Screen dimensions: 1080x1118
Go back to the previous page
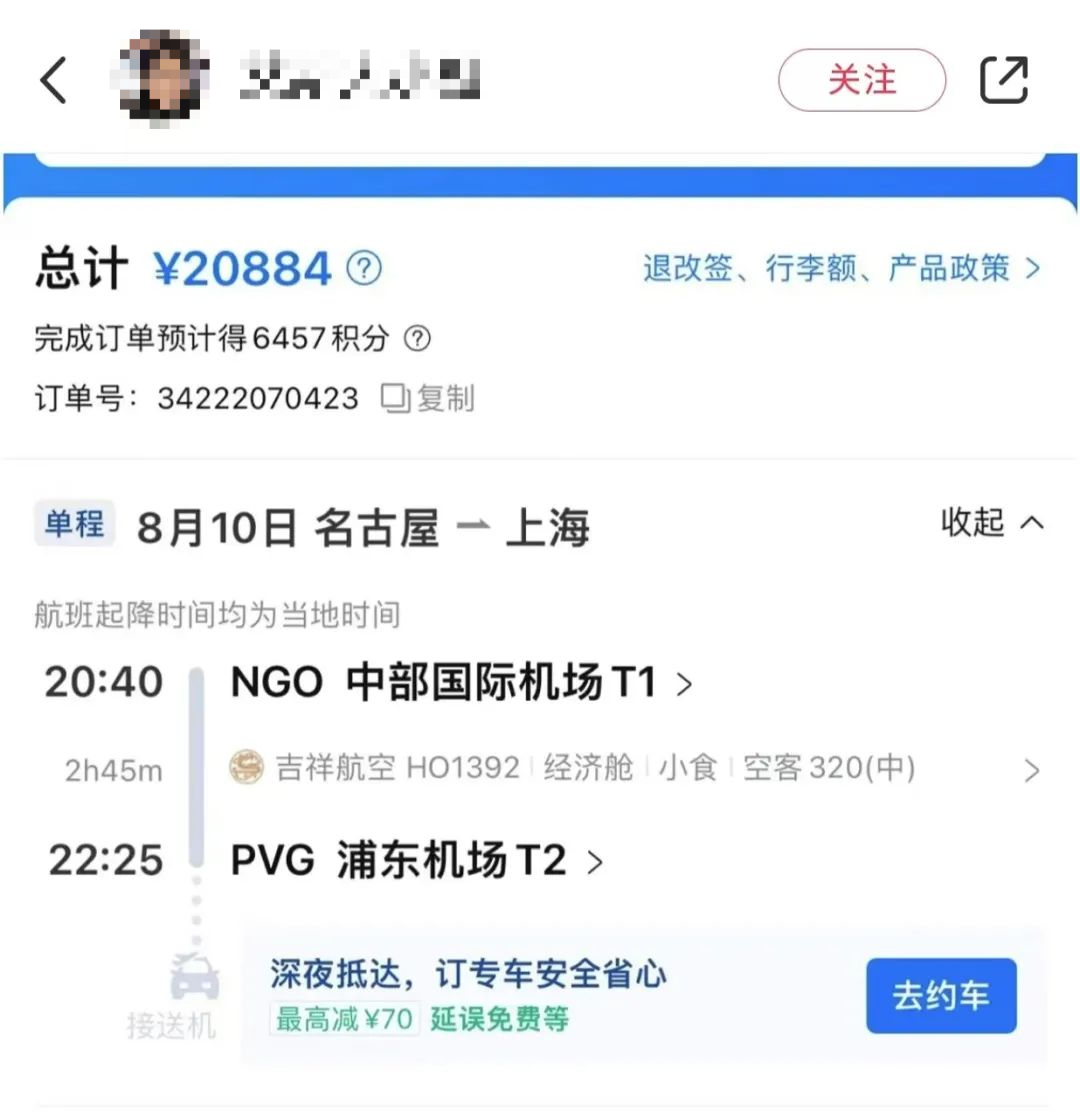point(54,81)
